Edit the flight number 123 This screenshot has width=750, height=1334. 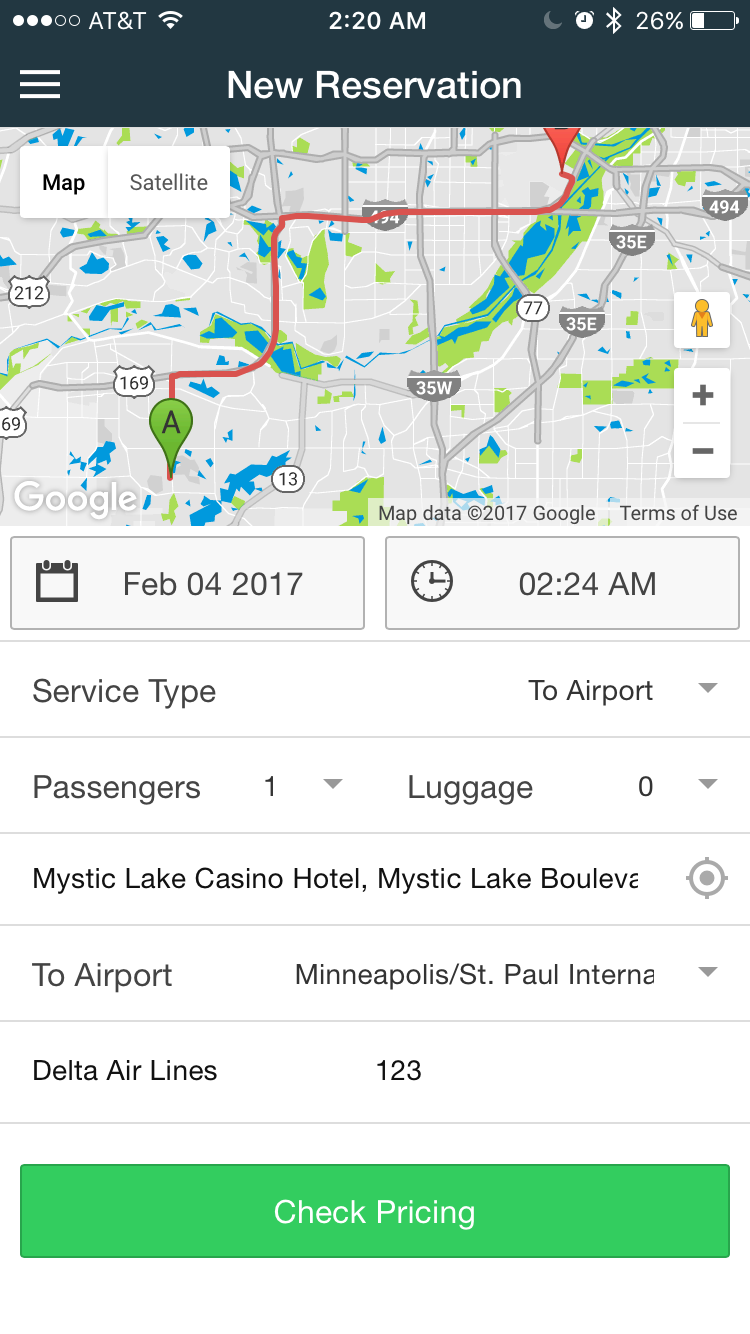coord(398,1071)
